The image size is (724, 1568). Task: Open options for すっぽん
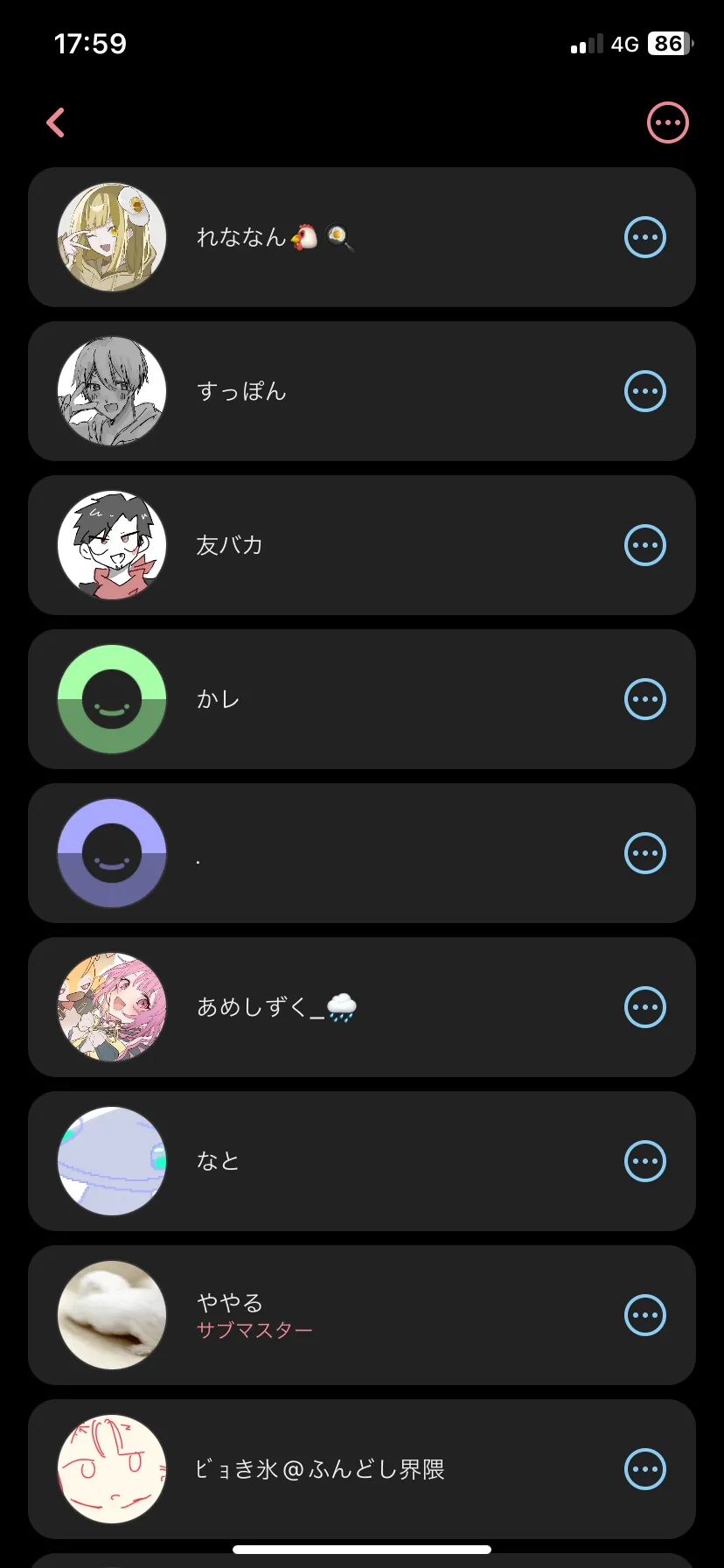tap(645, 391)
